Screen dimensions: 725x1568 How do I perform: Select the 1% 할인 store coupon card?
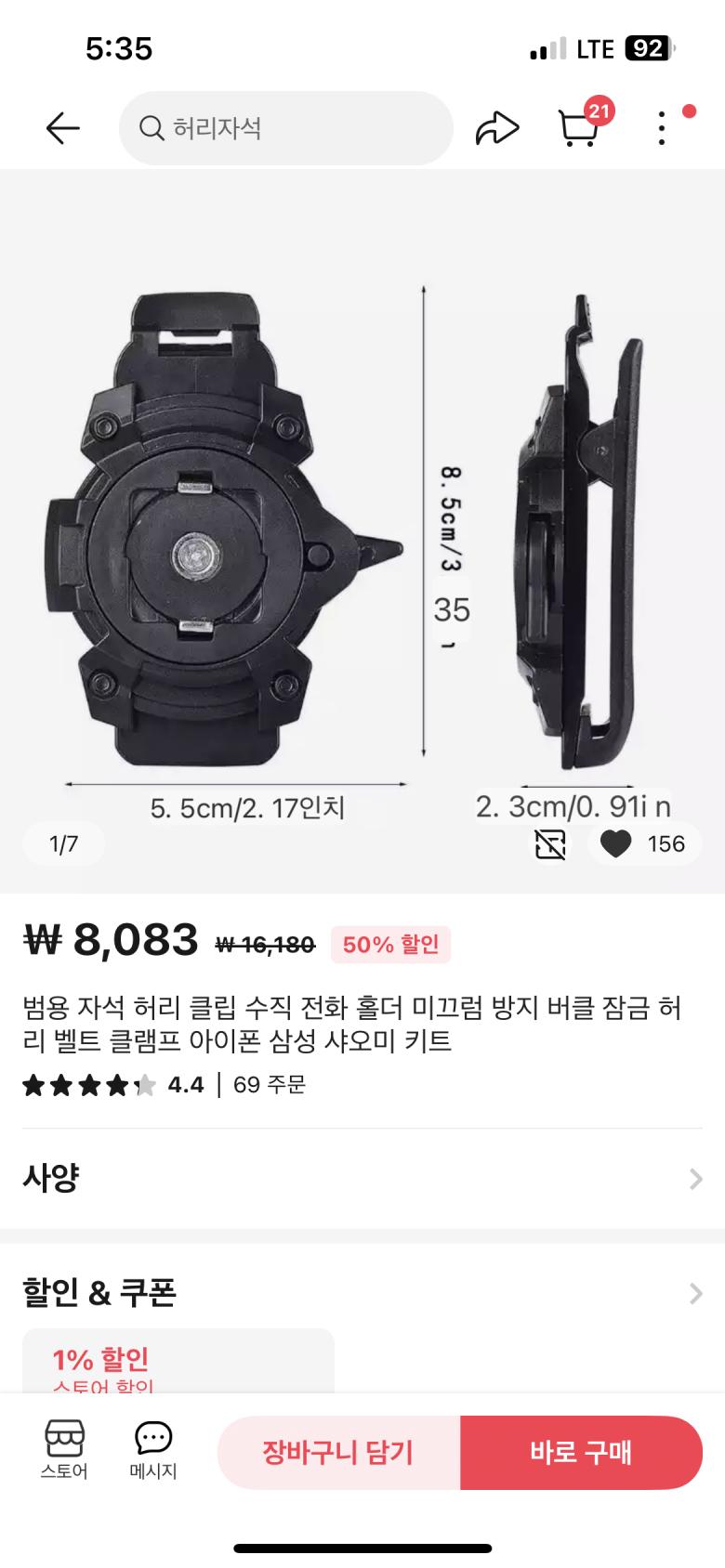(x=178, y=1364)
